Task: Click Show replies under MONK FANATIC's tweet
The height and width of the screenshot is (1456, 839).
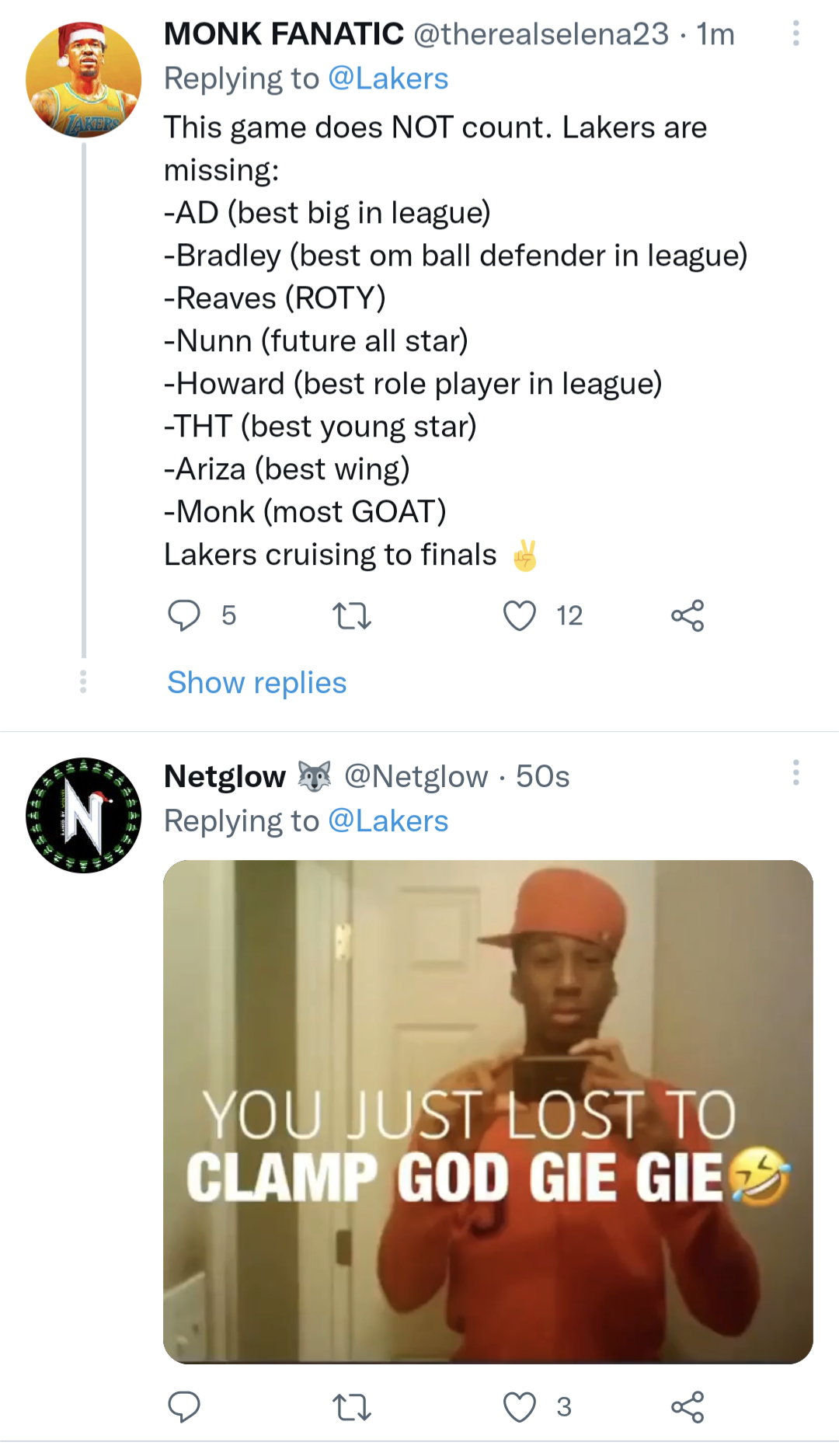Action: tap(256, 682)
